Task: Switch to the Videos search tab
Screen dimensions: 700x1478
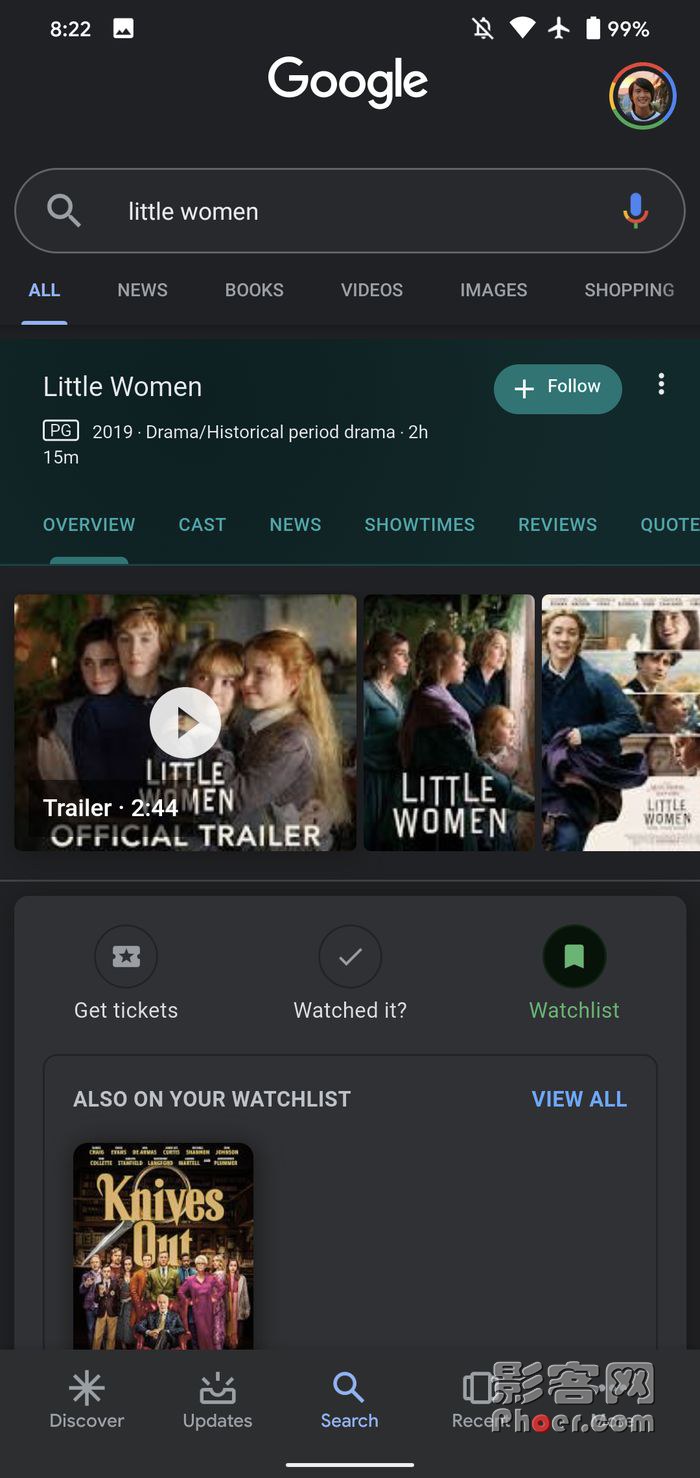Action: click(x=371, y=290)
